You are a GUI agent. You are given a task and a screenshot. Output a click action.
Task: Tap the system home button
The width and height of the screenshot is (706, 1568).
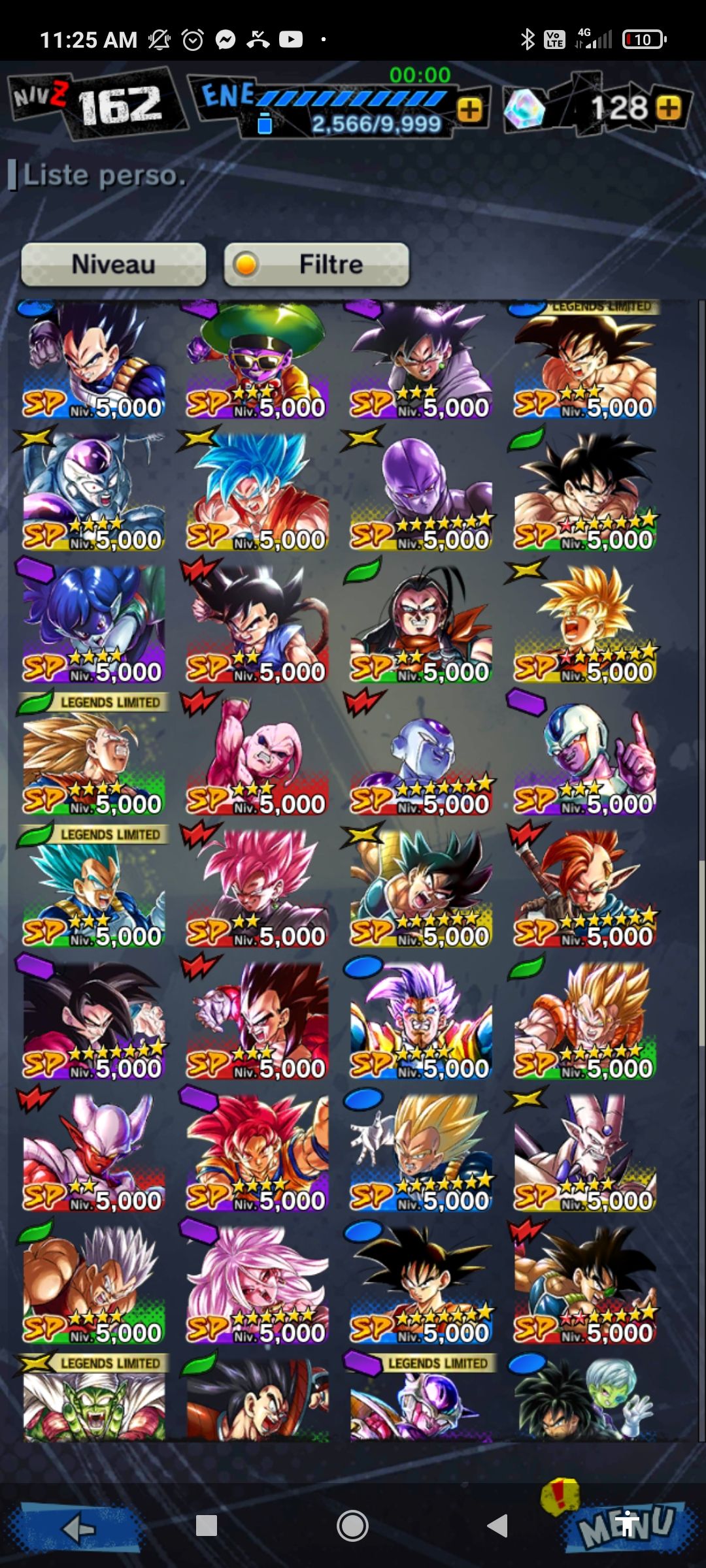(352, 1526)
